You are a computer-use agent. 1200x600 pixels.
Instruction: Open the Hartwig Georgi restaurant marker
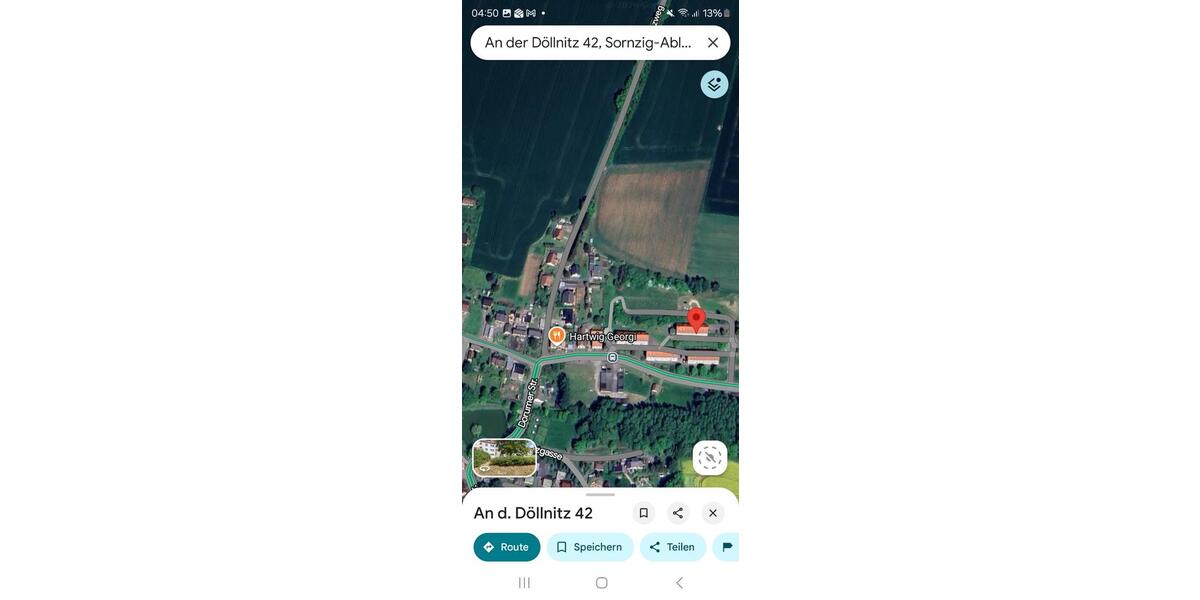click(557, 336)
